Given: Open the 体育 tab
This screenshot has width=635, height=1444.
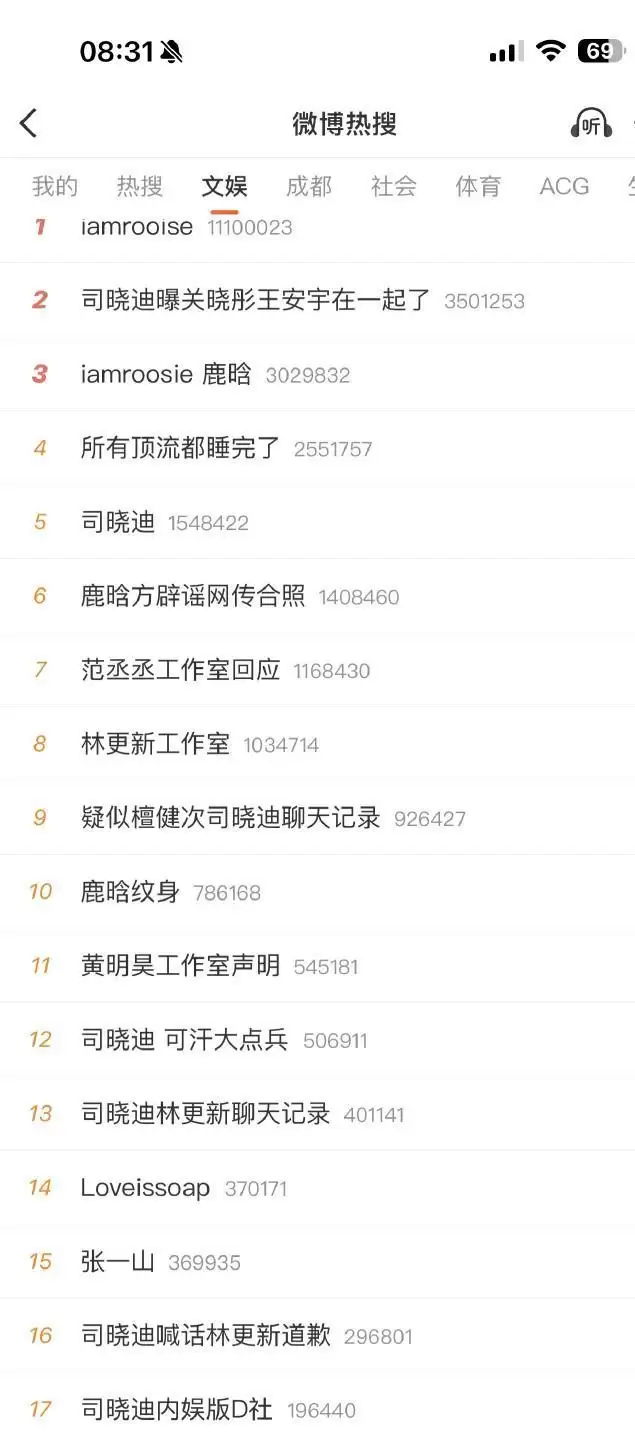Looking at the screenshot, I should 478,186.
